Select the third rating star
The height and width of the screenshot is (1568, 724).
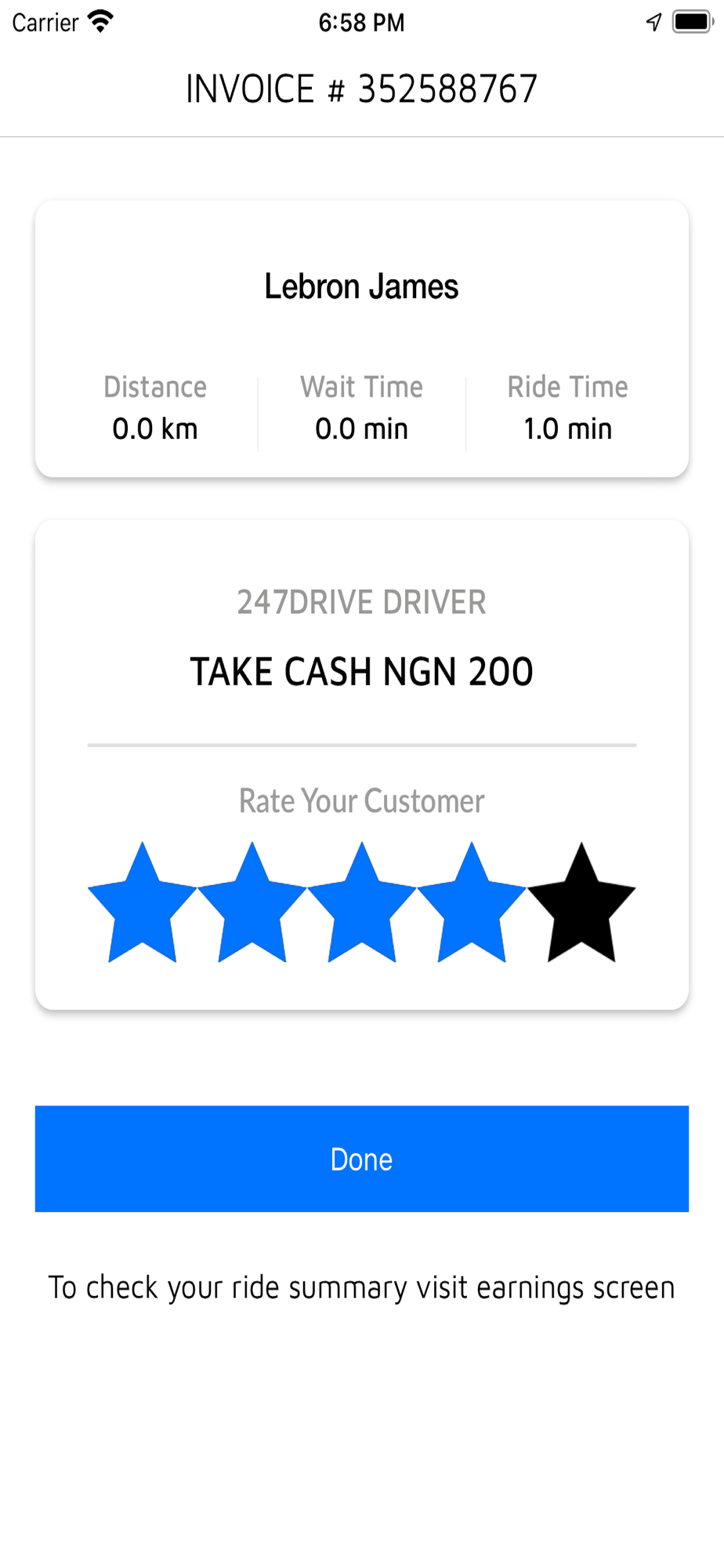361,907
